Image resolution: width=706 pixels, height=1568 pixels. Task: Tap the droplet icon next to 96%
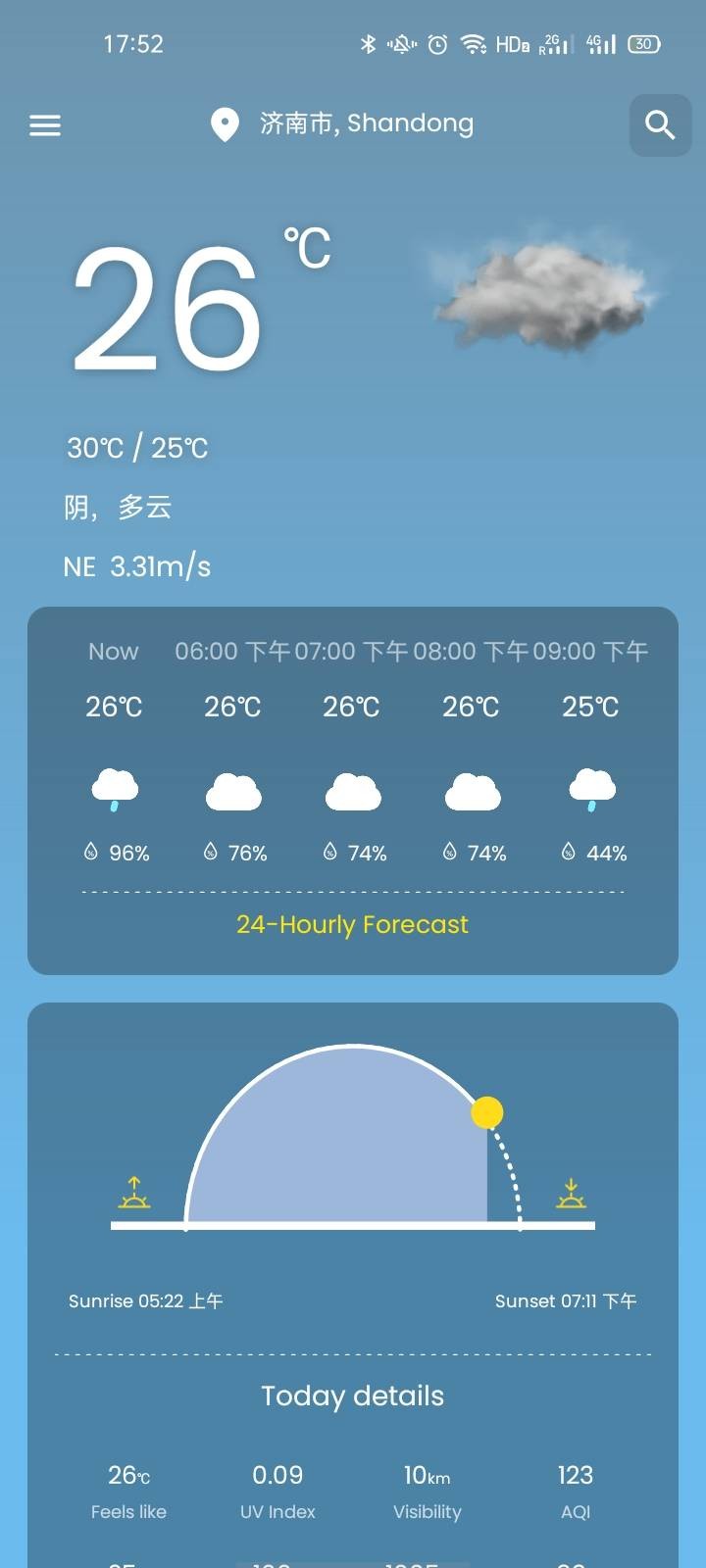92,852
